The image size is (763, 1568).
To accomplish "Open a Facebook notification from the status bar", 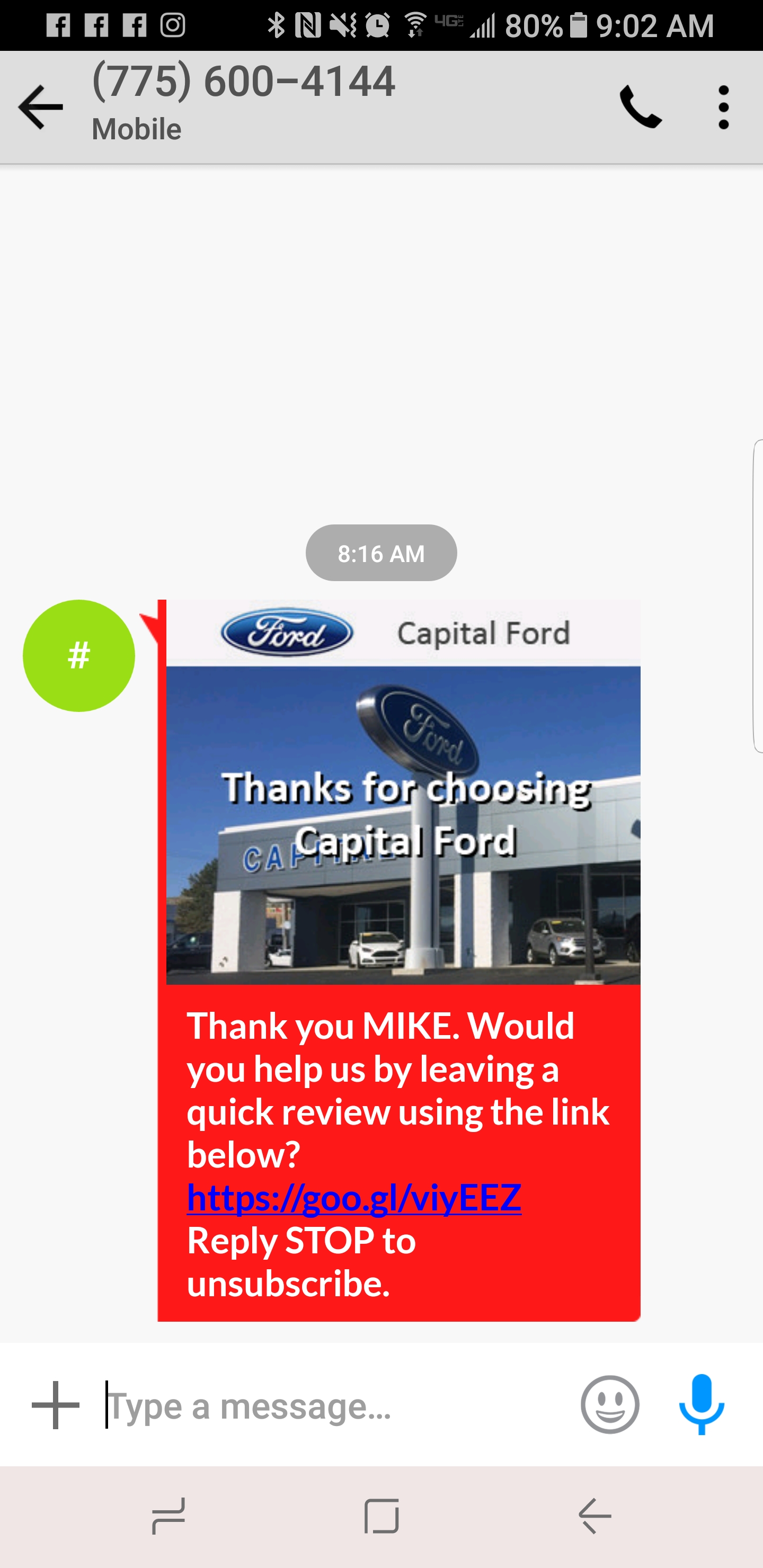I will coord(58,25).
